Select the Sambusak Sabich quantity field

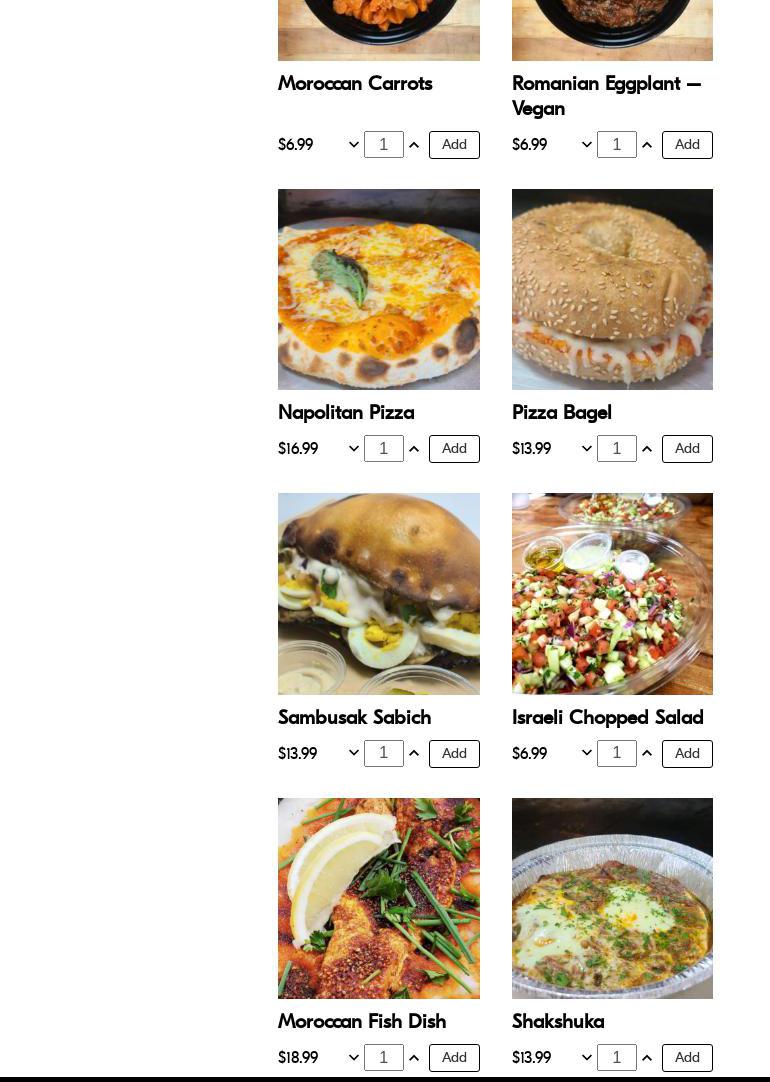pyautogui.click(x=383, y=753)
